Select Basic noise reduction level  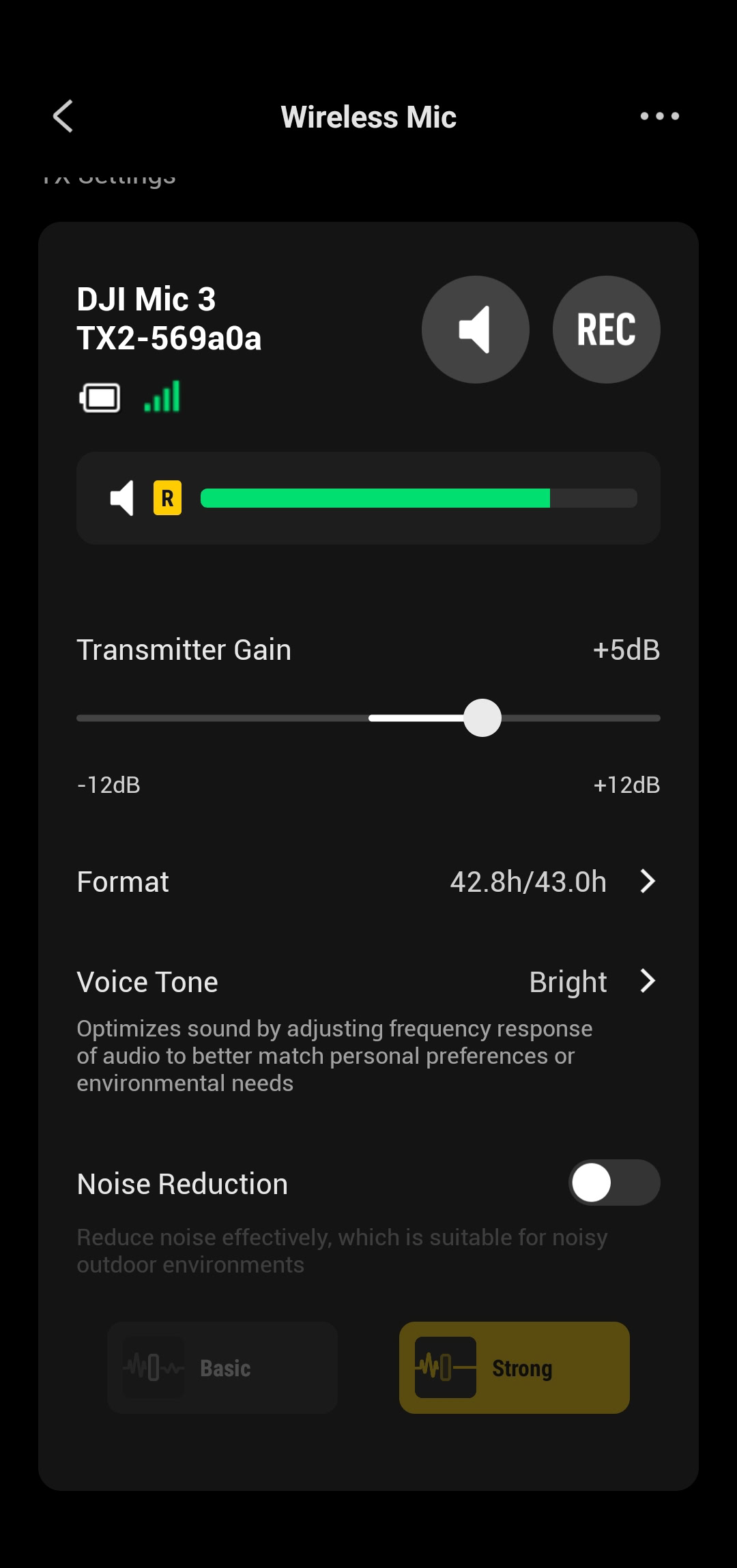pos(222,1367)
